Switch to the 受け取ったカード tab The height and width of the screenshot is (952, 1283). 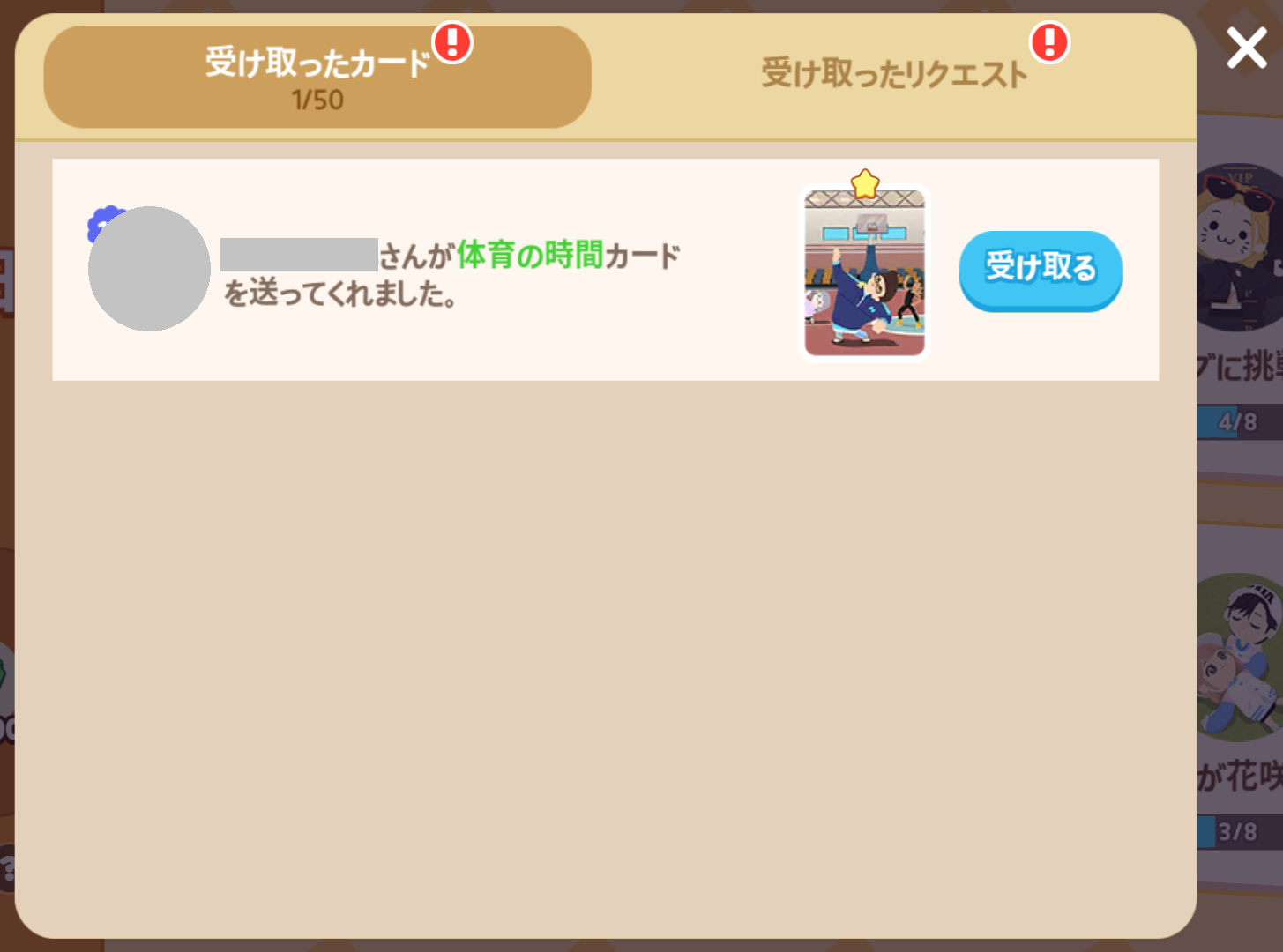pos(317,77)
